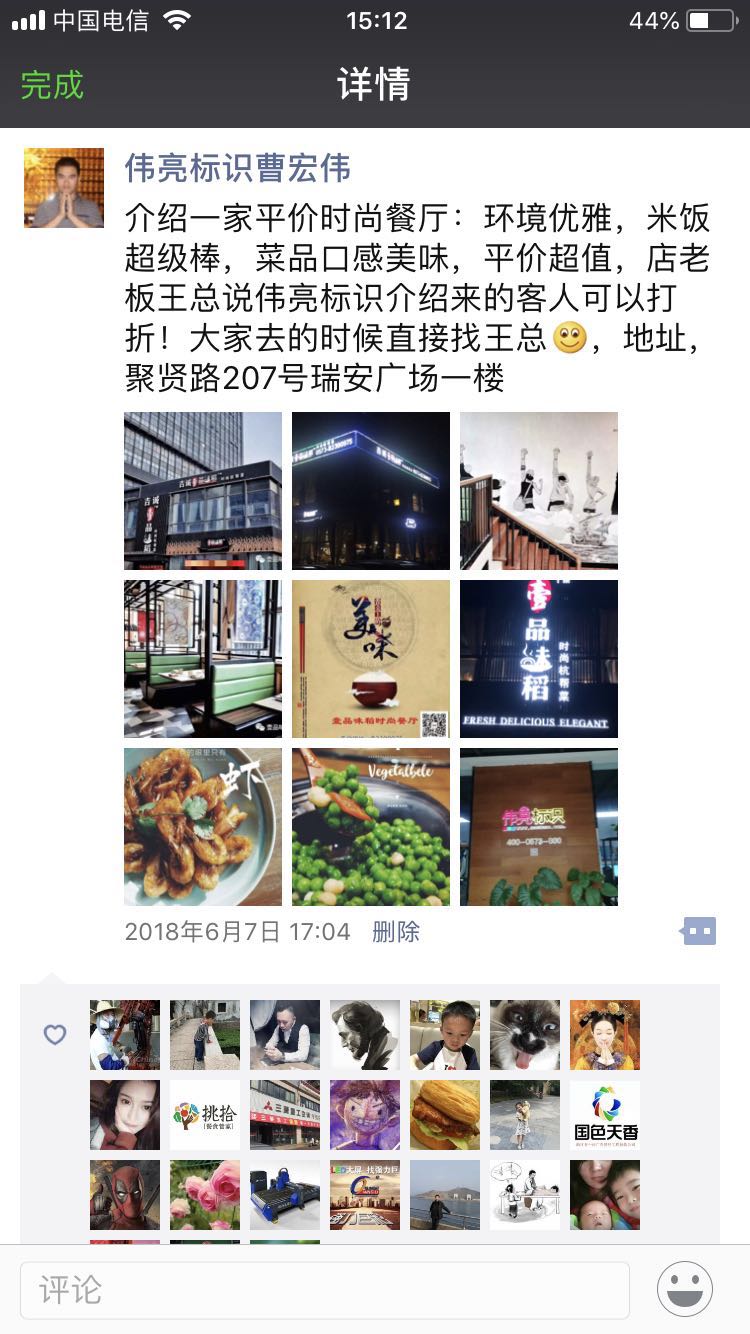Open the green booth seating photo
This screenshot has width=750, height=1334.
(203, 659)
